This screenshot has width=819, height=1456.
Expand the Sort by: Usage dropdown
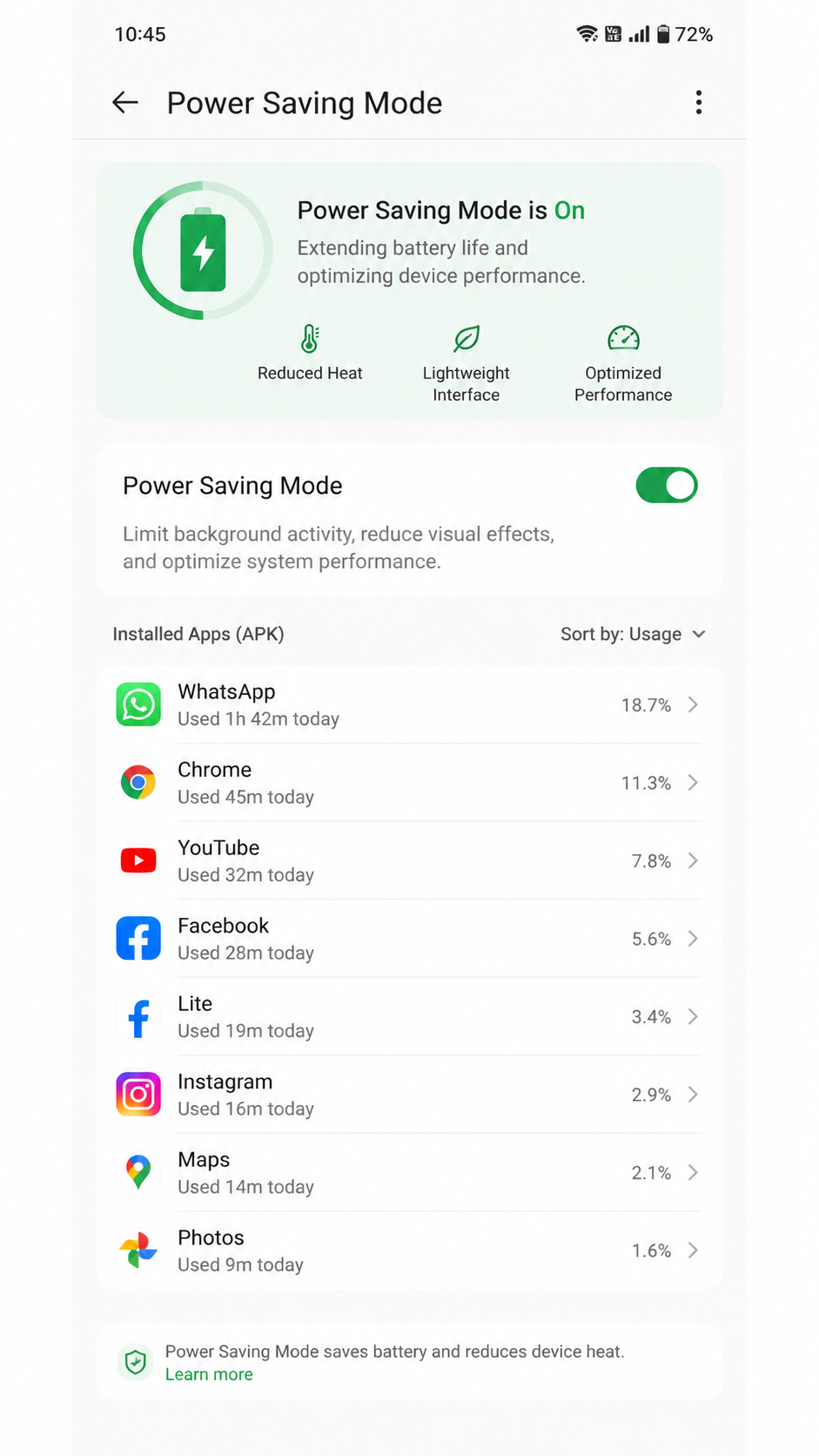[x=633, y=634]
